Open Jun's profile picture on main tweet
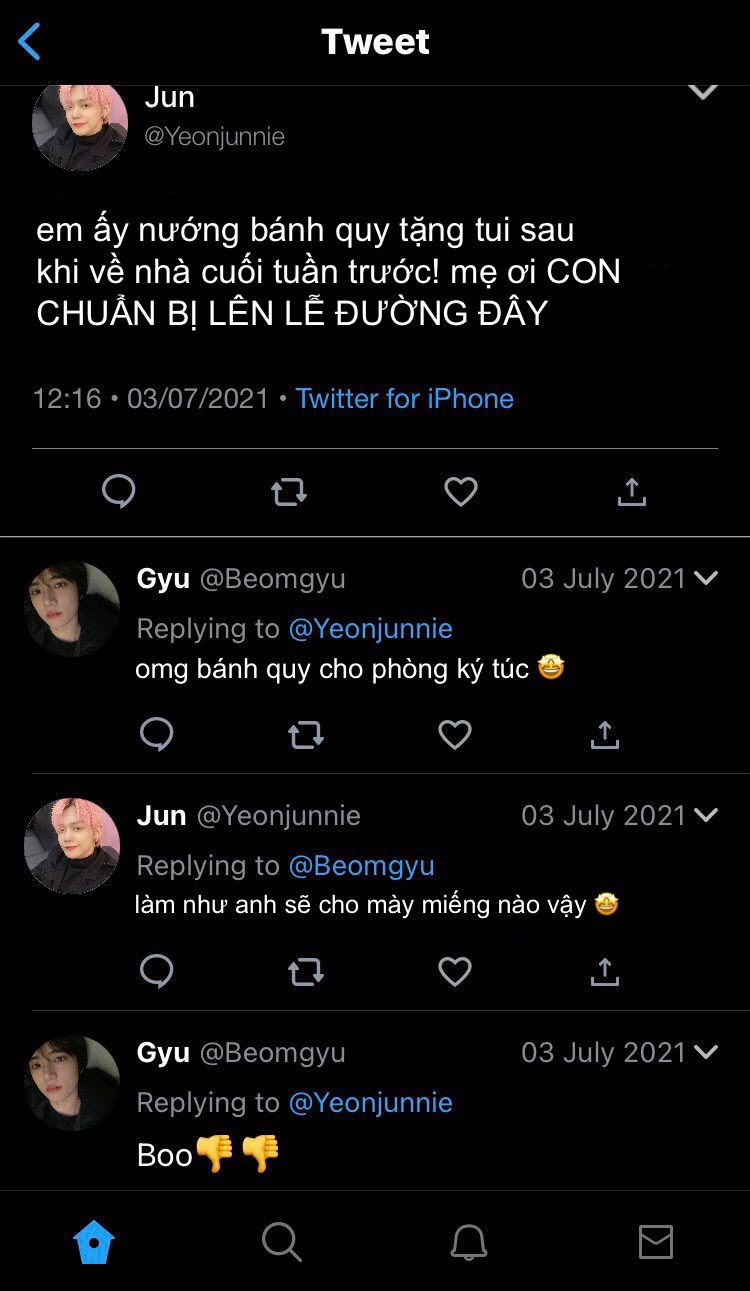The width and height of the screenshot is (750, 1291). (x=80, y=123)
